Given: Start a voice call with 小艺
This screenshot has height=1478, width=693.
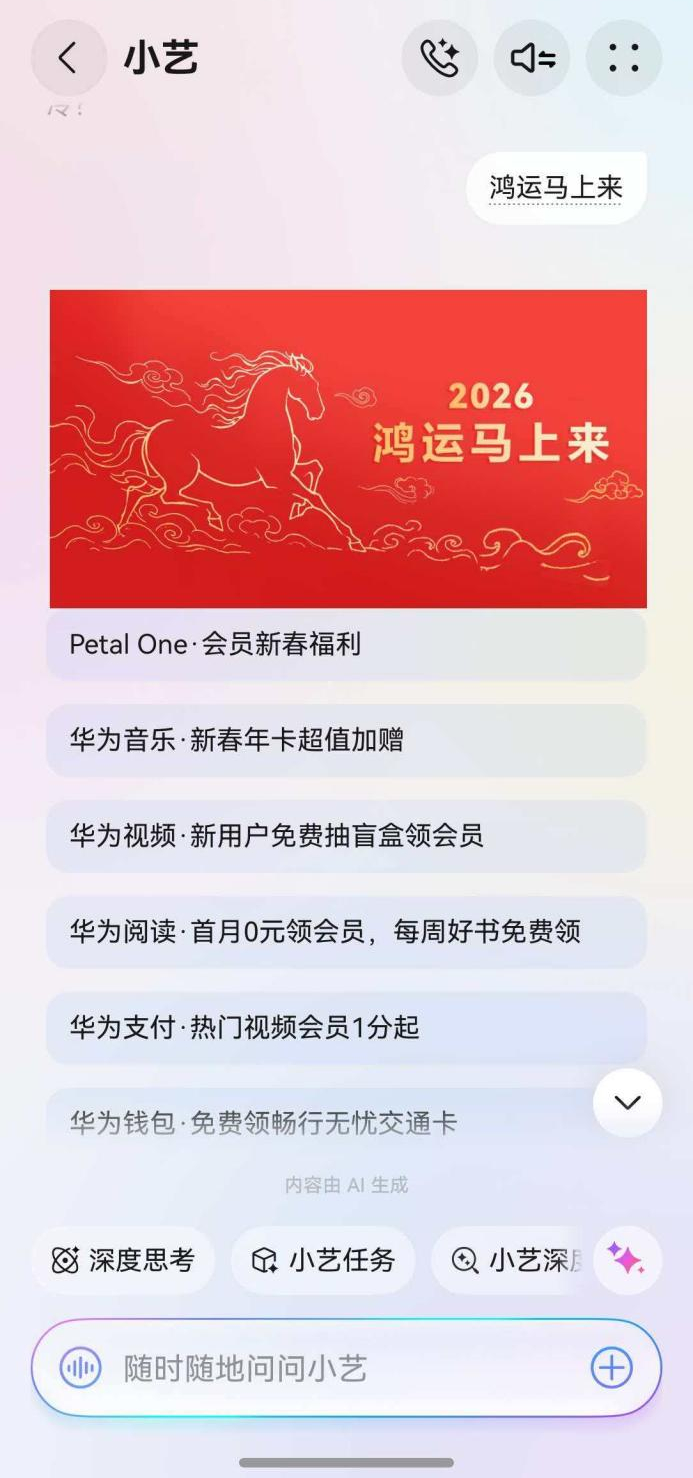Looking at the screenshot, I should coord(440,58).
